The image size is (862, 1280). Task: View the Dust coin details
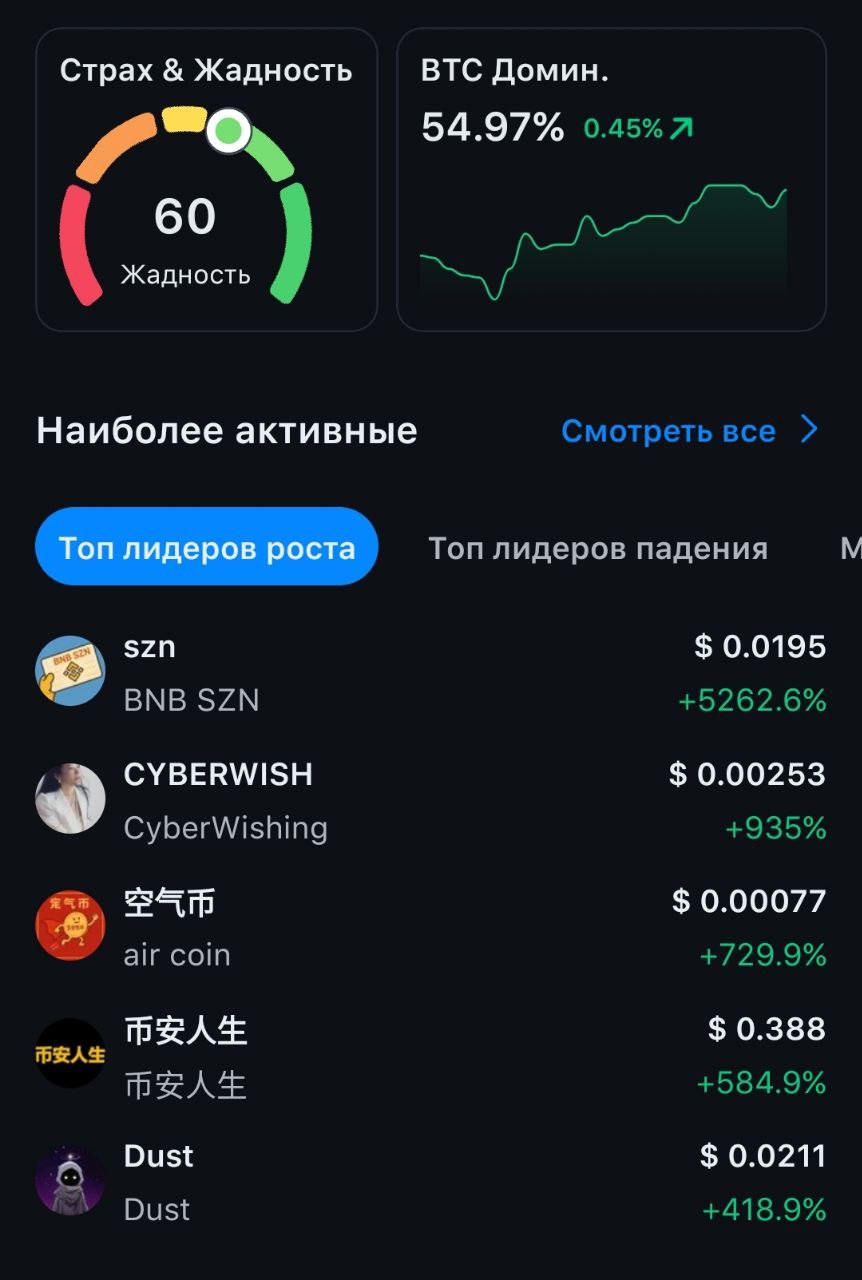click(x=430, y=1183)
